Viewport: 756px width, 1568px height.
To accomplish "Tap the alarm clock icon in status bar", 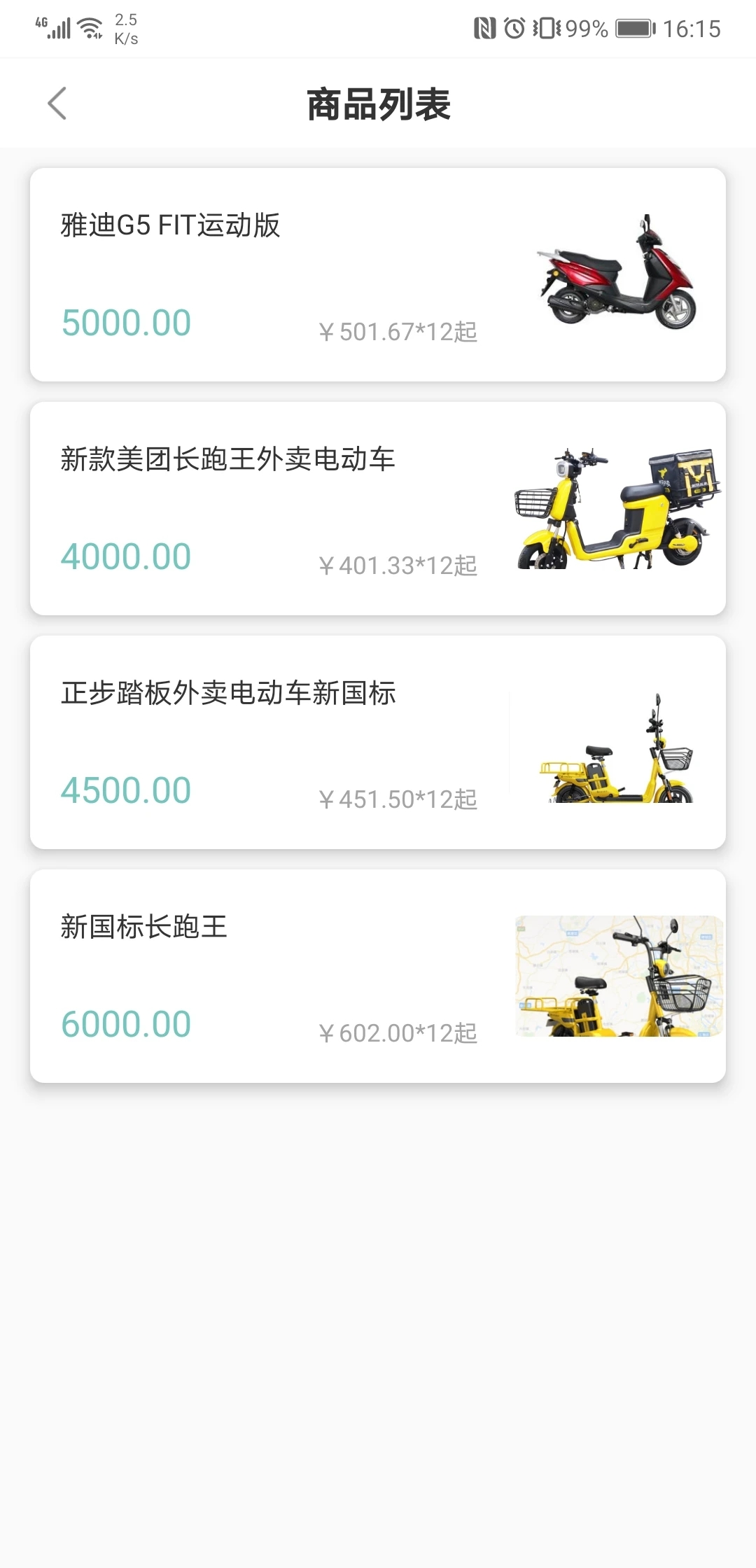I will (513, 28).
